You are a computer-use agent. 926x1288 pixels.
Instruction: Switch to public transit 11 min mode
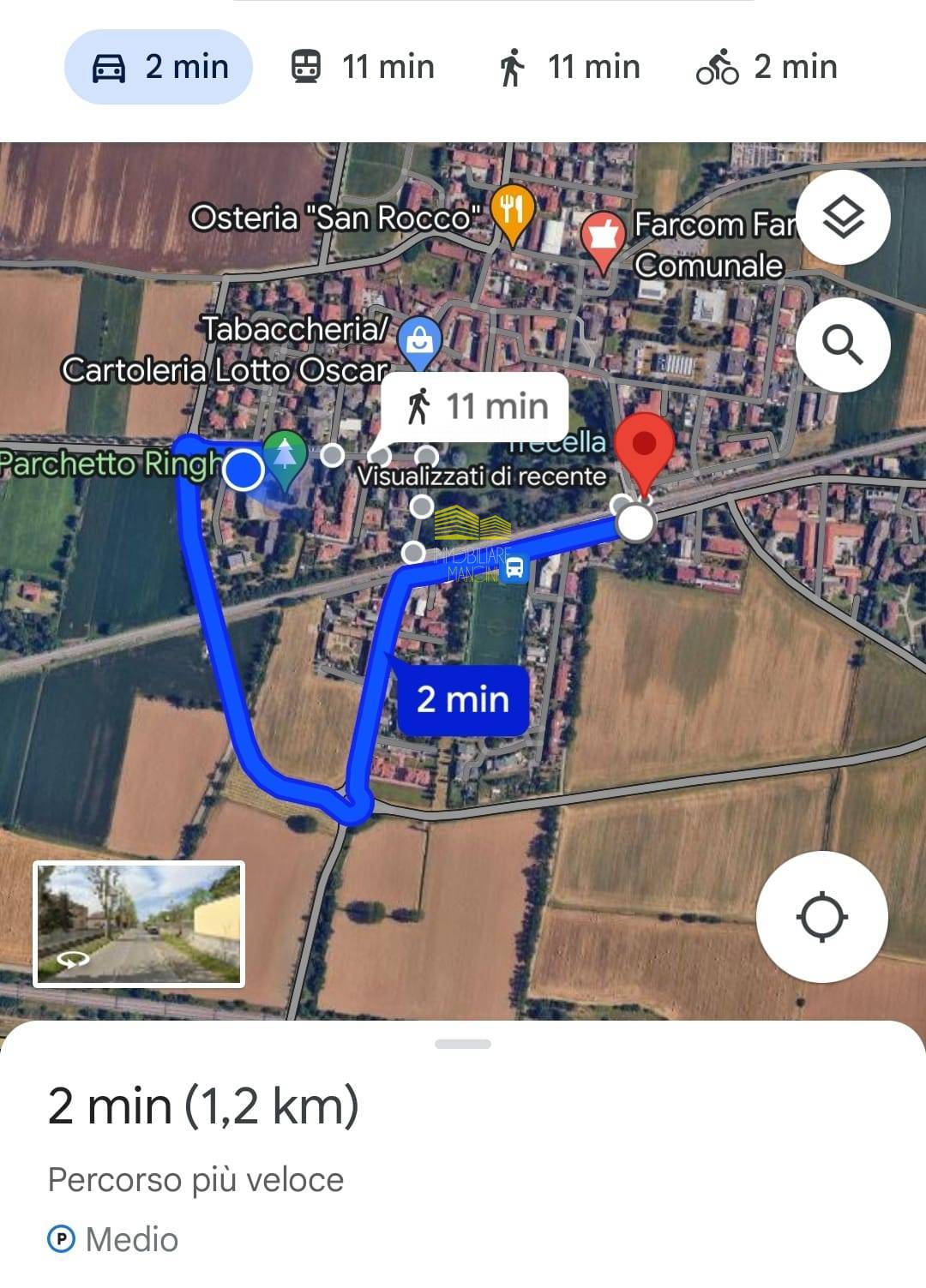363,67
